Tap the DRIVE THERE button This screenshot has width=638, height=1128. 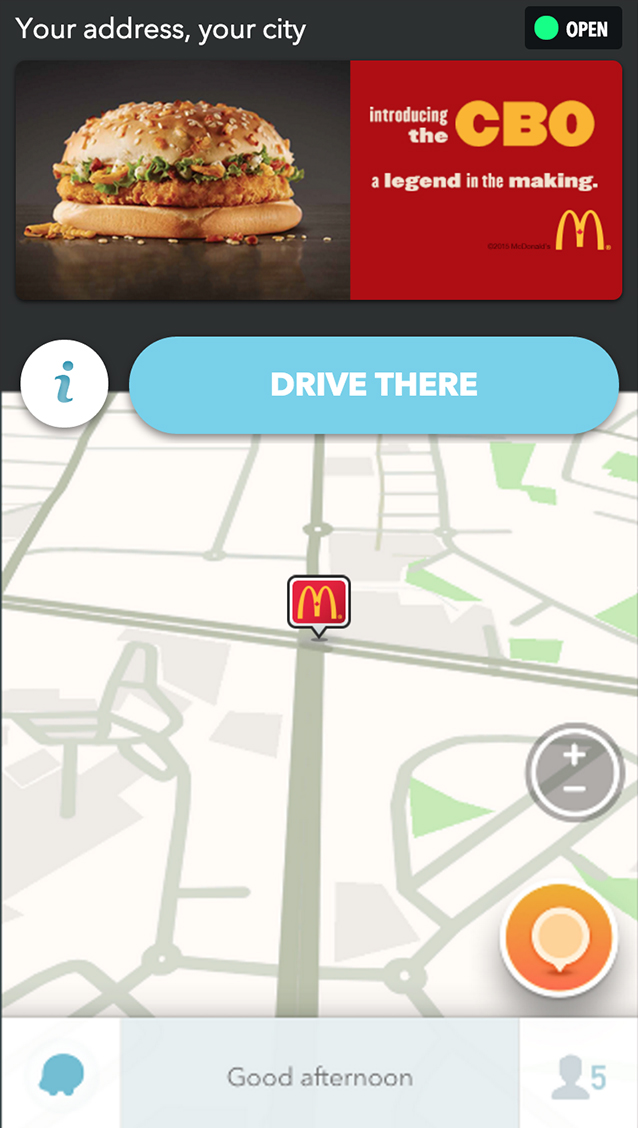click(374, 385)
